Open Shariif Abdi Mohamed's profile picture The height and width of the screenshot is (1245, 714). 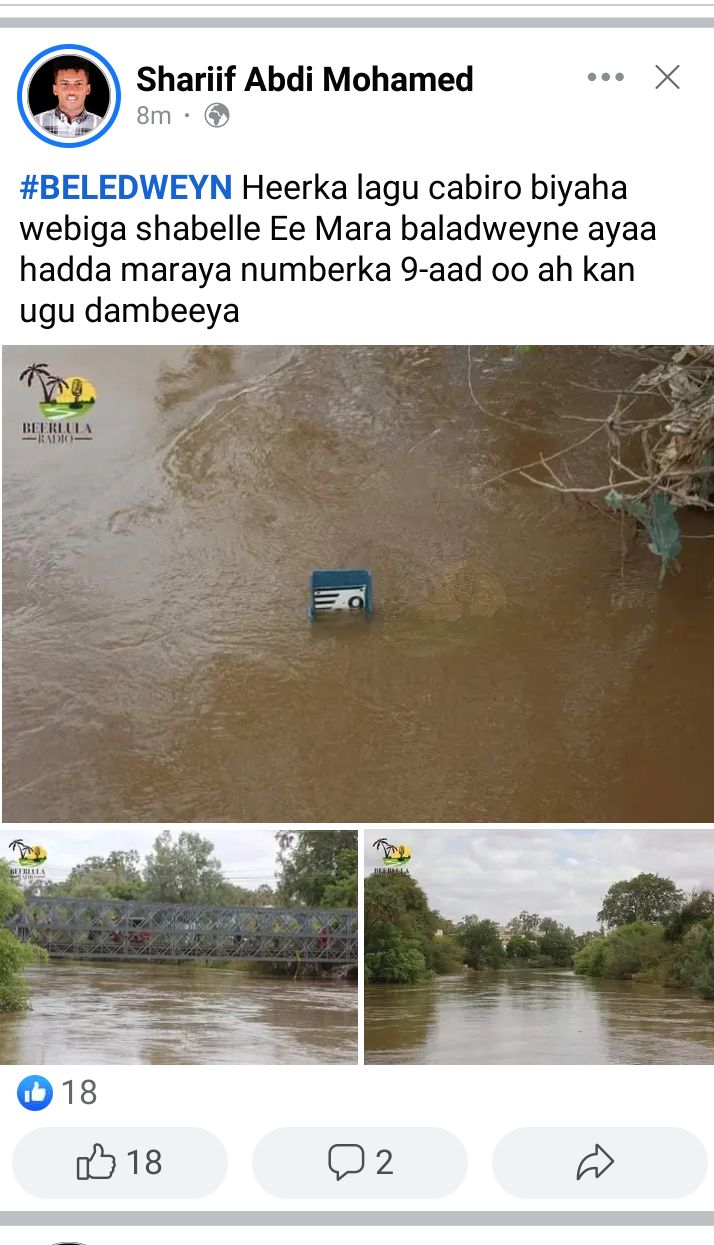pyautogui.click(x=68, y=96)
